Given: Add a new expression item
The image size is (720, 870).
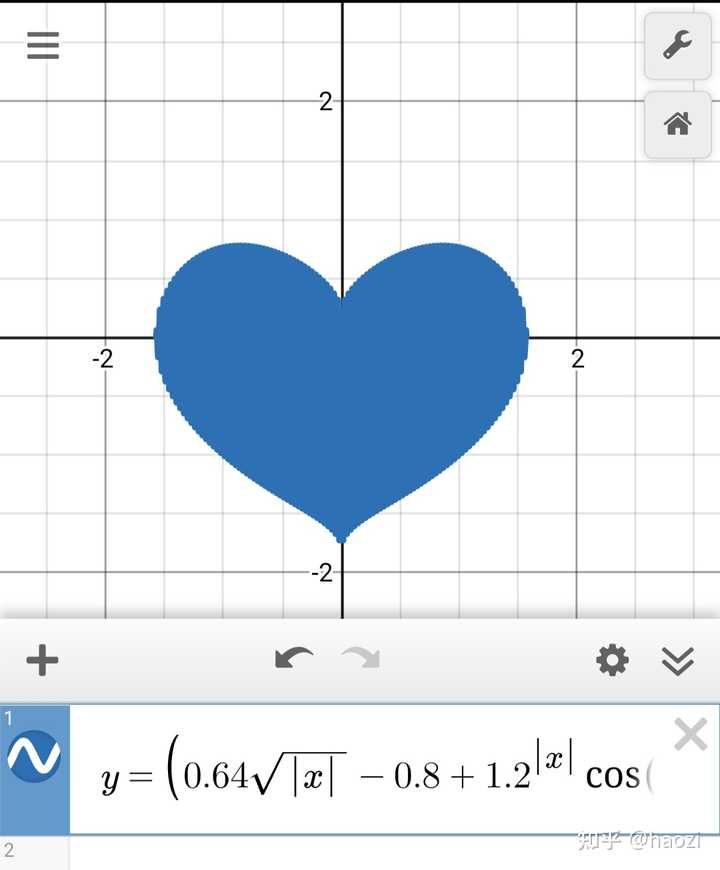Looking at the screenshot, I should pyautogui.click(x=42, y=660).
